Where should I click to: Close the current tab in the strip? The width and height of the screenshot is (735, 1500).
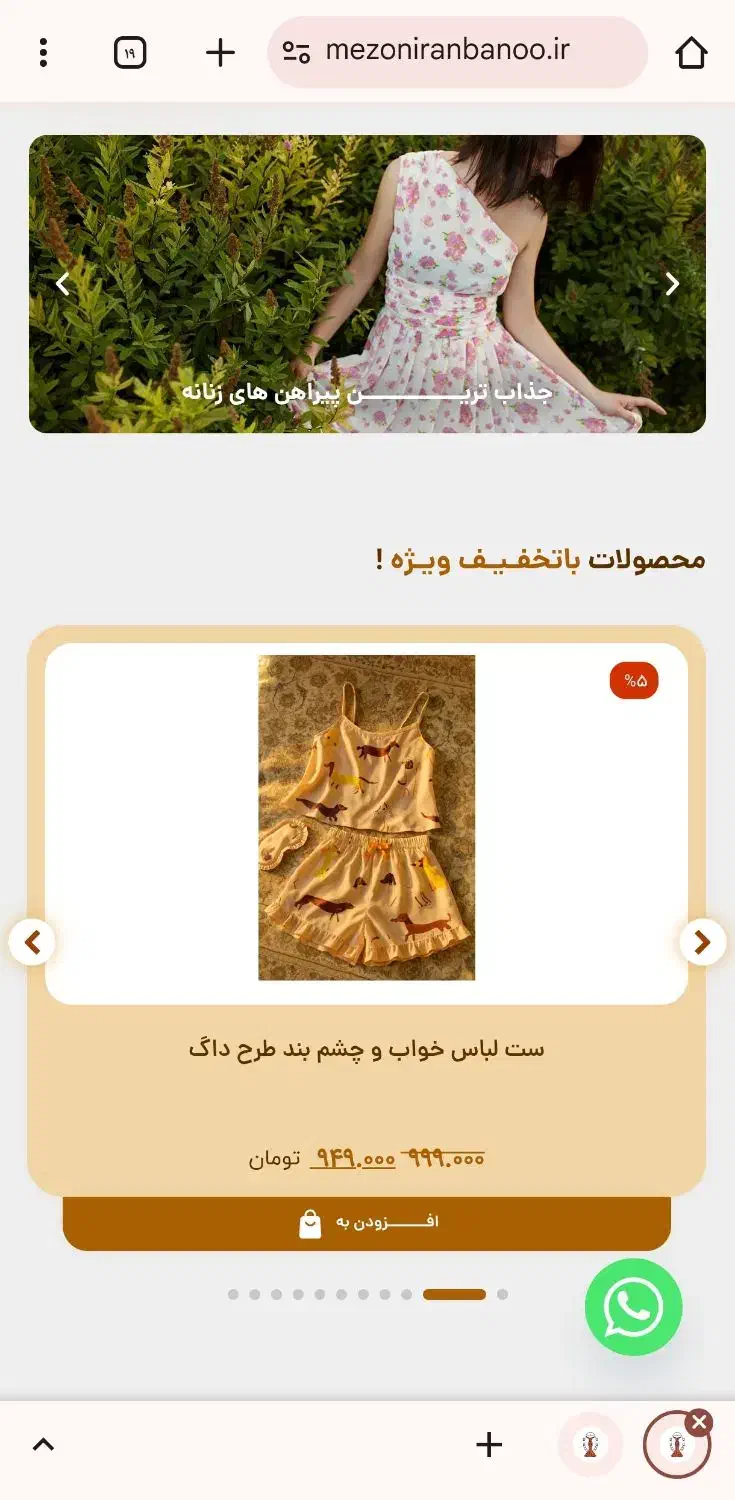(699, 1422)
